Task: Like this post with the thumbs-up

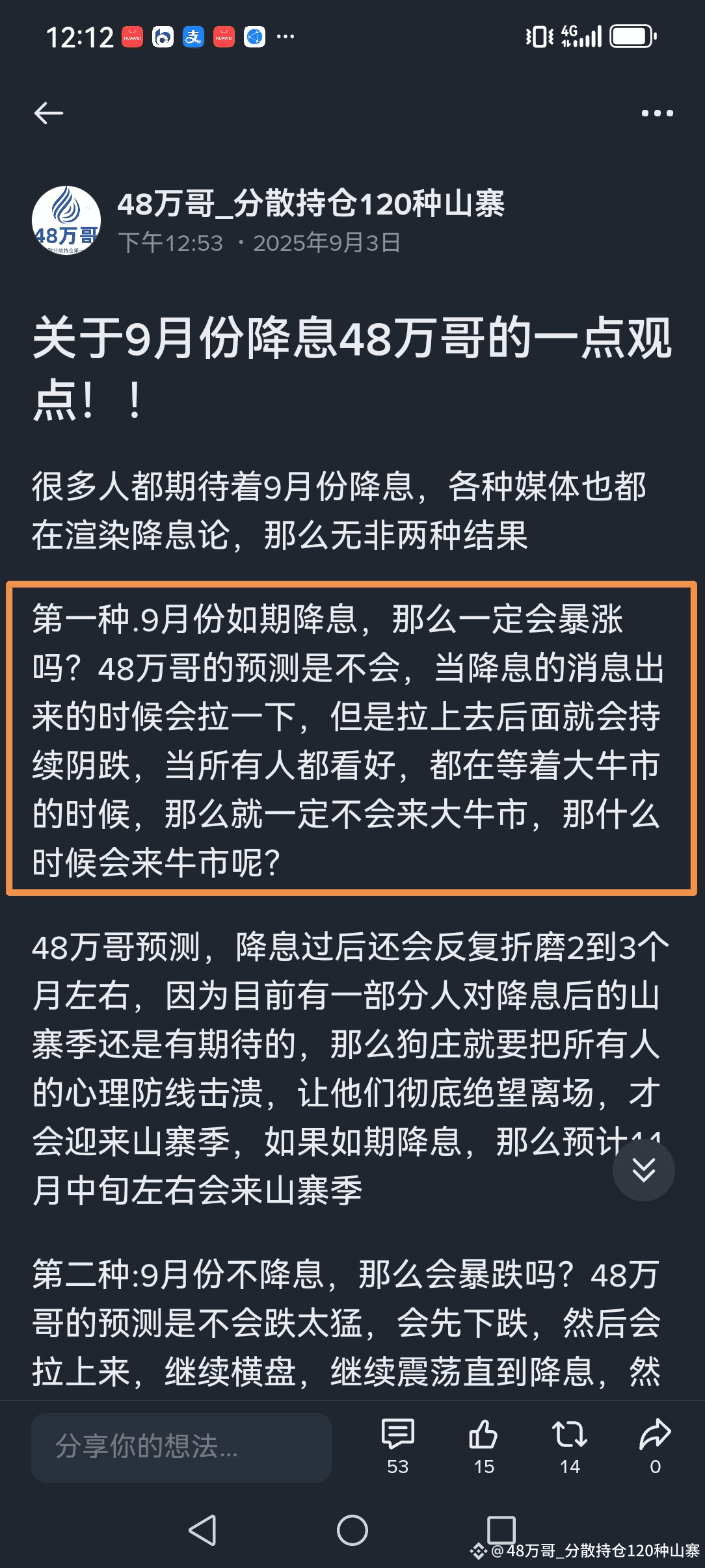Action: (483, 1446)
